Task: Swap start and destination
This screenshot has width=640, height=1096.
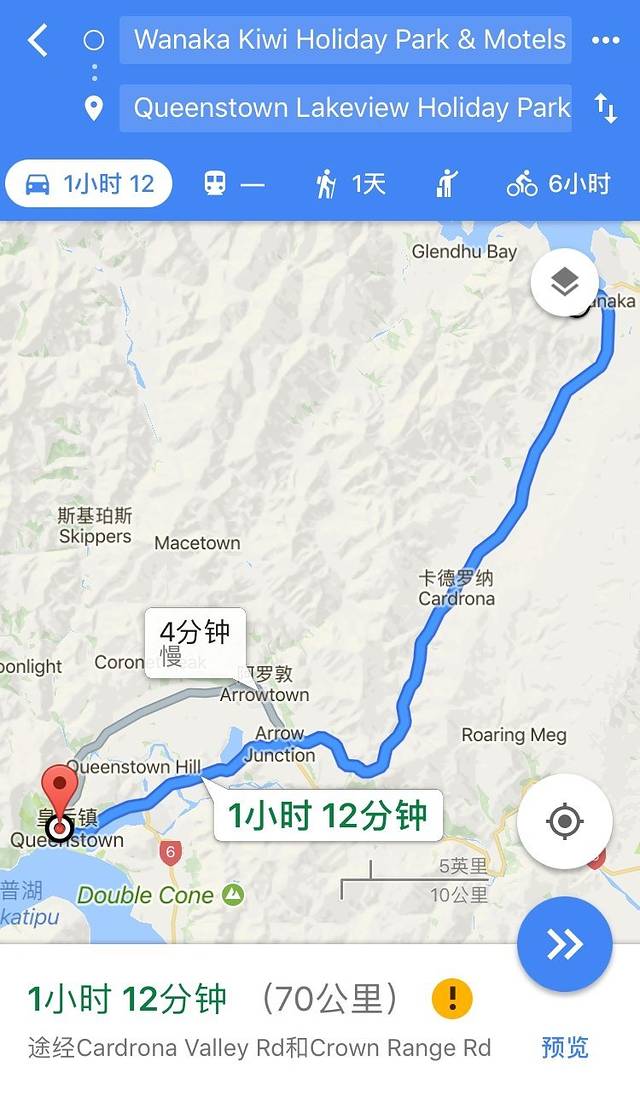Action: [x=605, y=108]
